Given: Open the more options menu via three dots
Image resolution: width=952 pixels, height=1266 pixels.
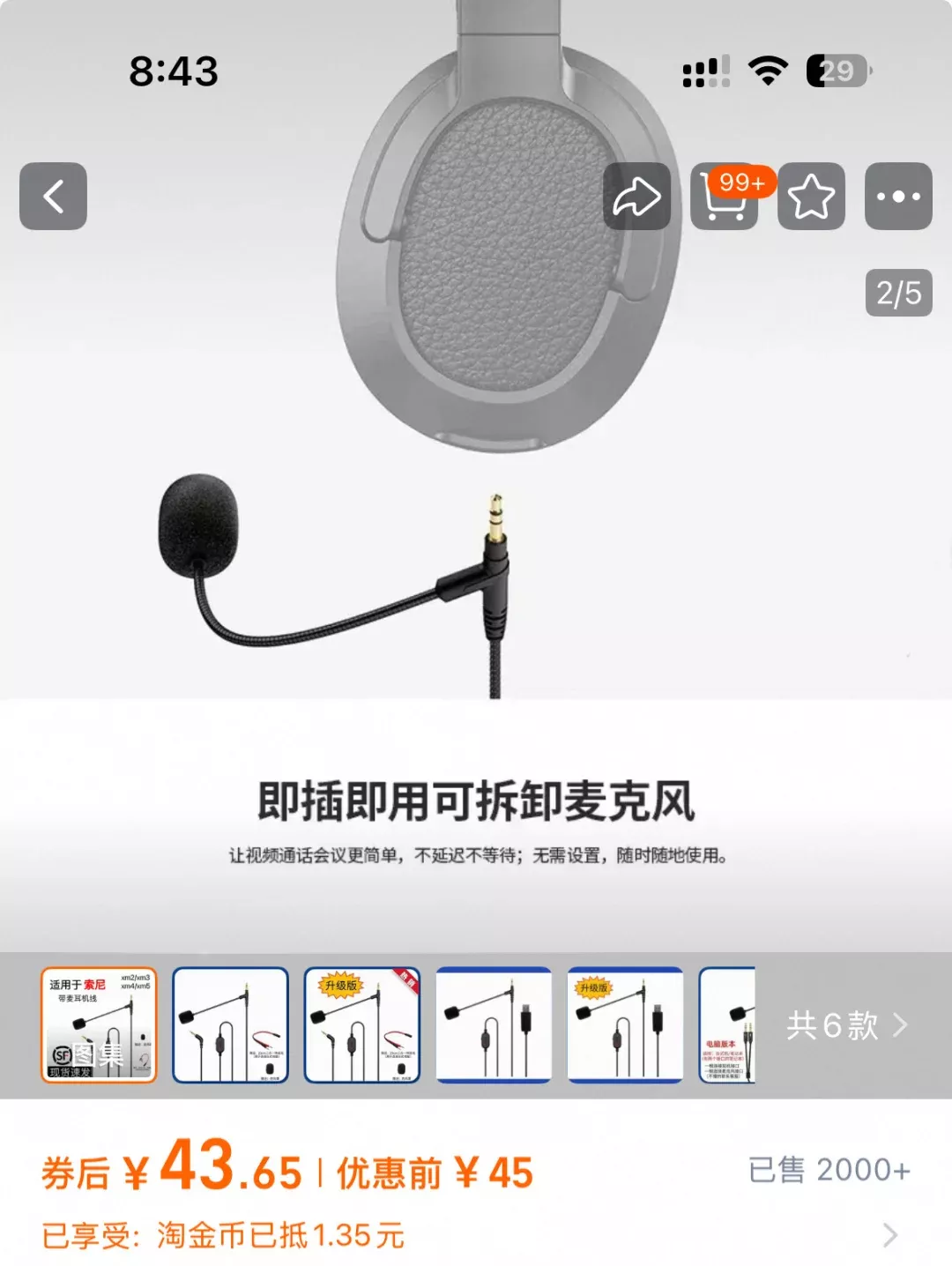Looking at the screenshot, I should pyautogui.click(x=899, y=197).
